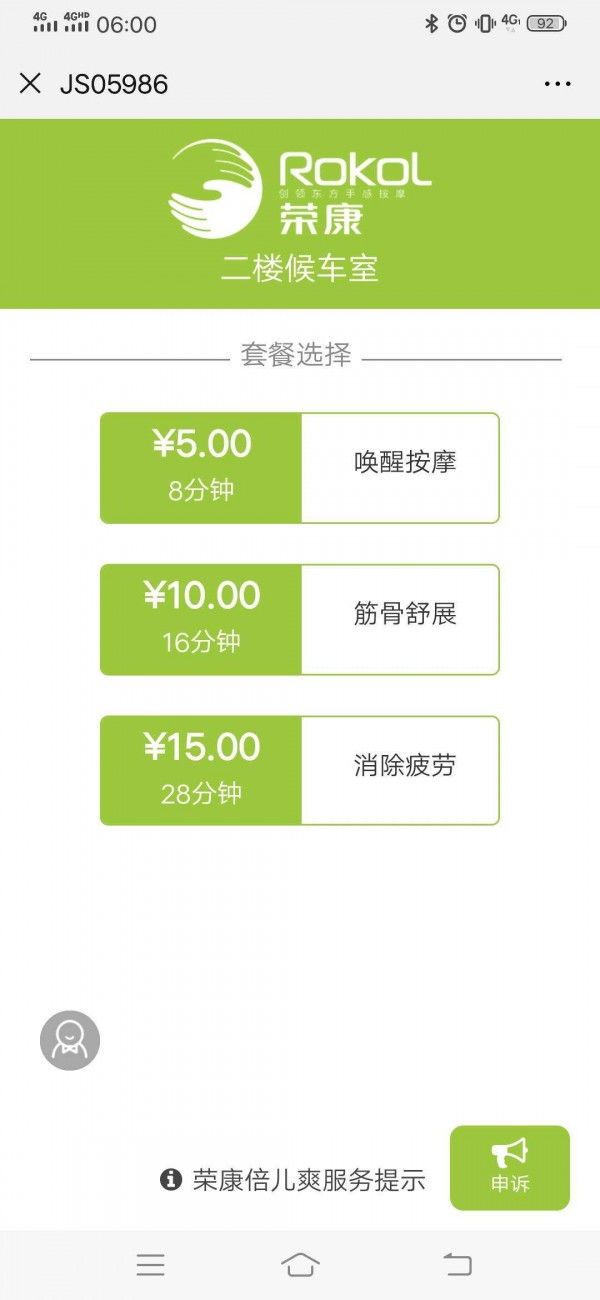Pick the ¥15.00 消除疲劳 package
The height and width of the screenshot is (1300, 600).
pyautogui.click(x=299, y=771)
